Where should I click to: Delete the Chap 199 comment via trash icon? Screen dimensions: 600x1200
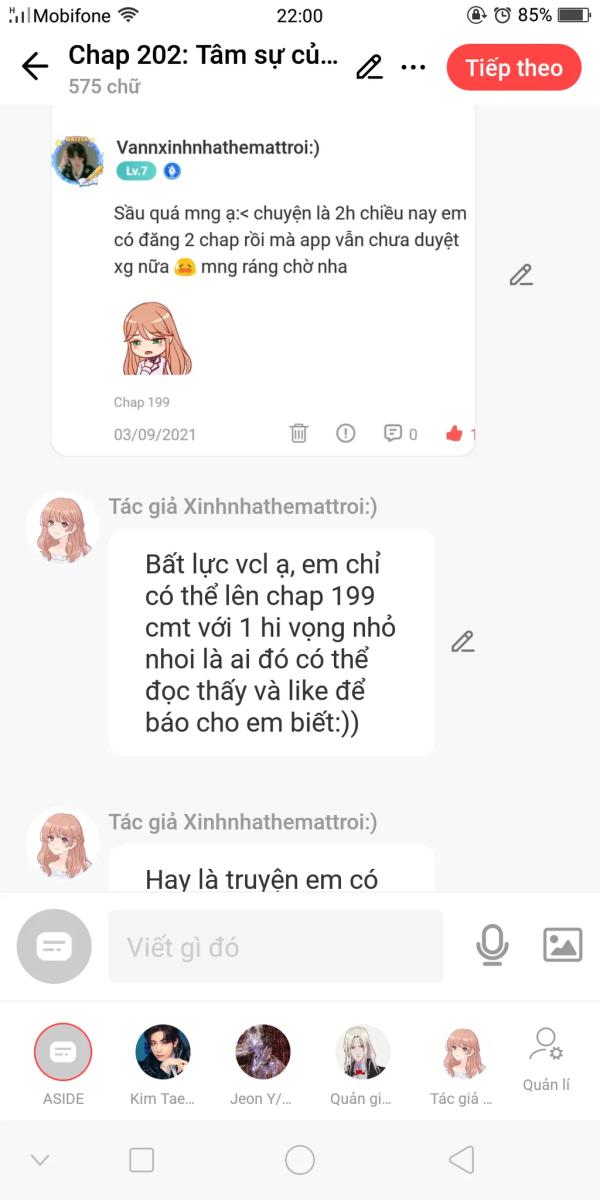pyautogui.click(x=298, y=433)
